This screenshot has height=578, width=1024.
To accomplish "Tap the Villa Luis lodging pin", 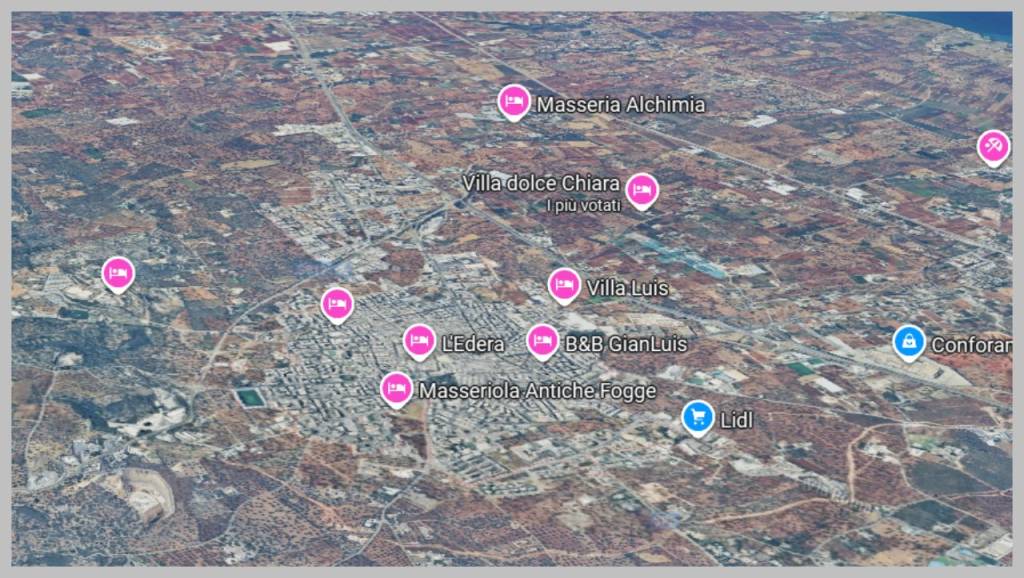I will click(x=564, y=286).
